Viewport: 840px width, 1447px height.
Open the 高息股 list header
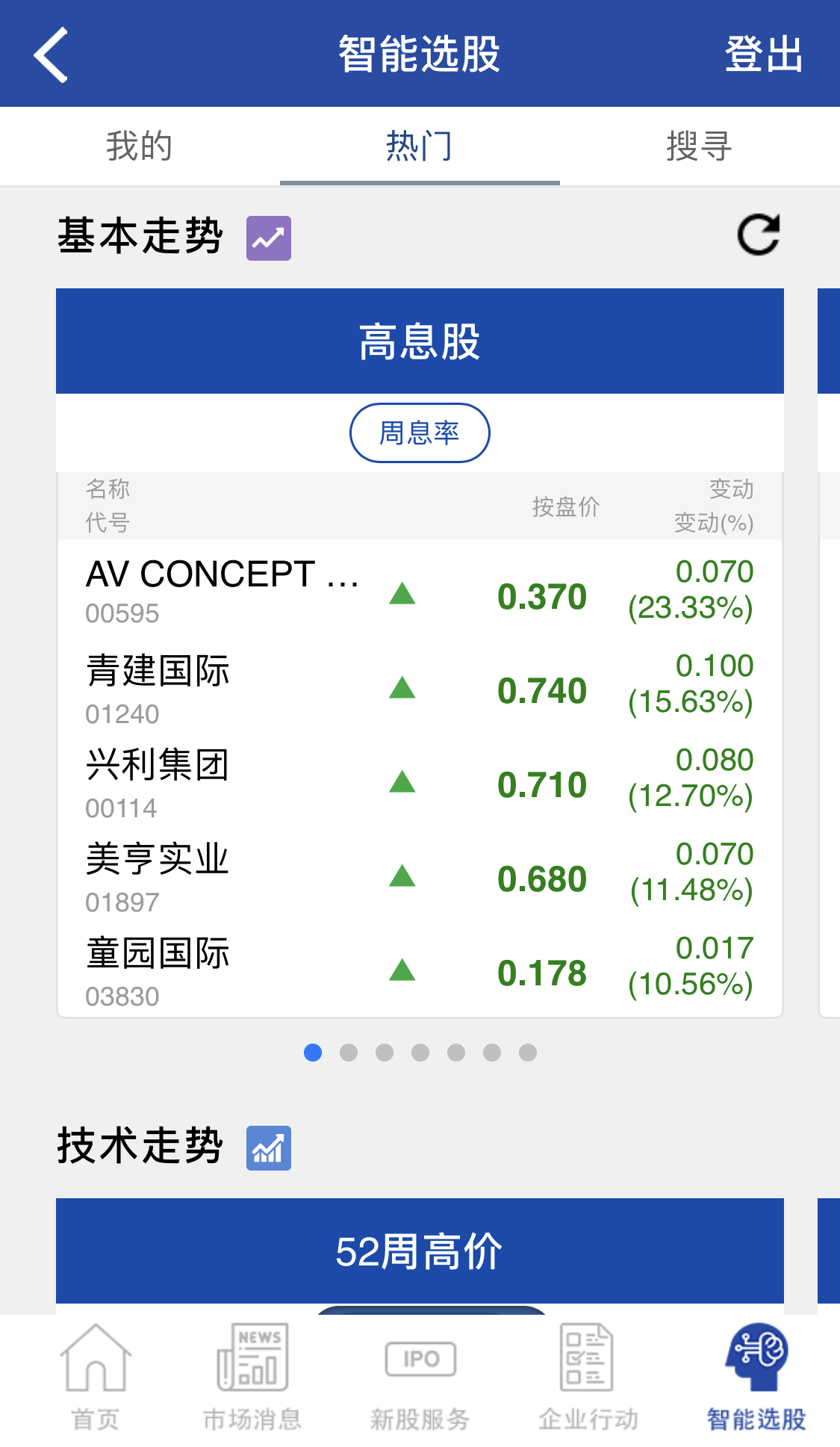click(420, 341)
